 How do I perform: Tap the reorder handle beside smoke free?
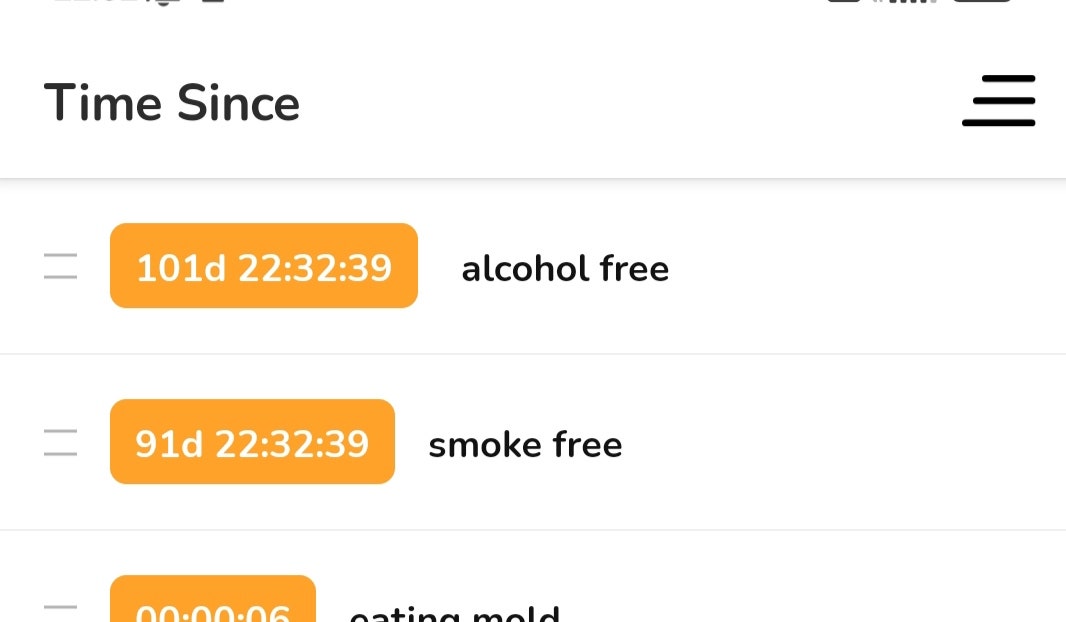point(60,442)
